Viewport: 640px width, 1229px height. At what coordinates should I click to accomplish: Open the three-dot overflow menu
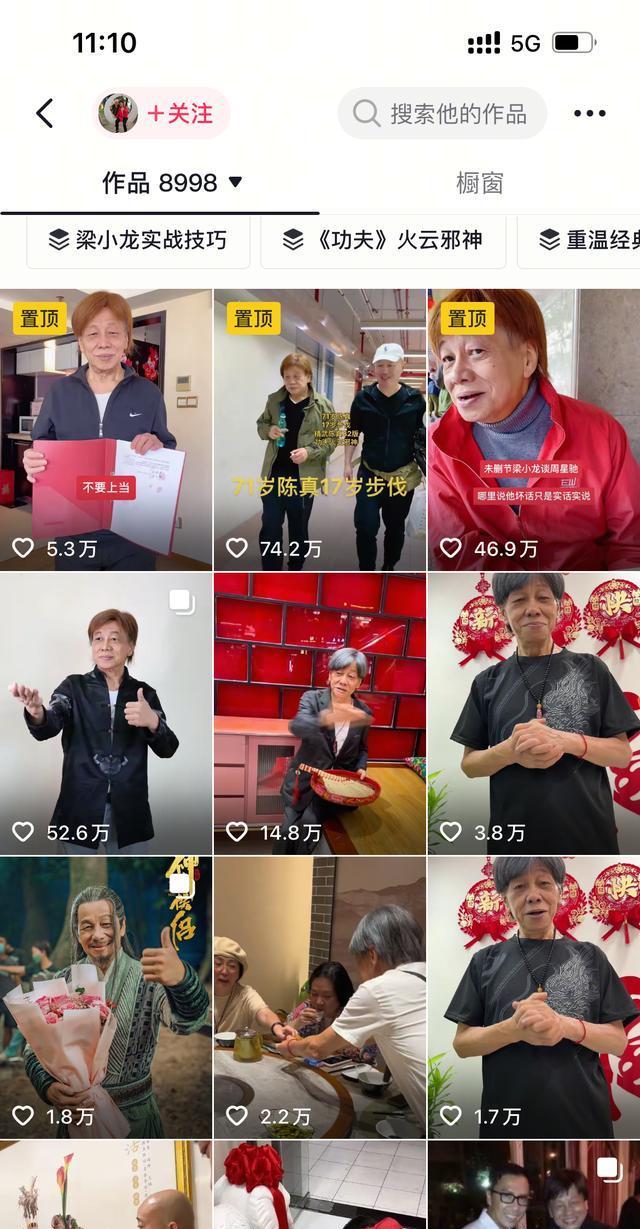pos(589,113)
